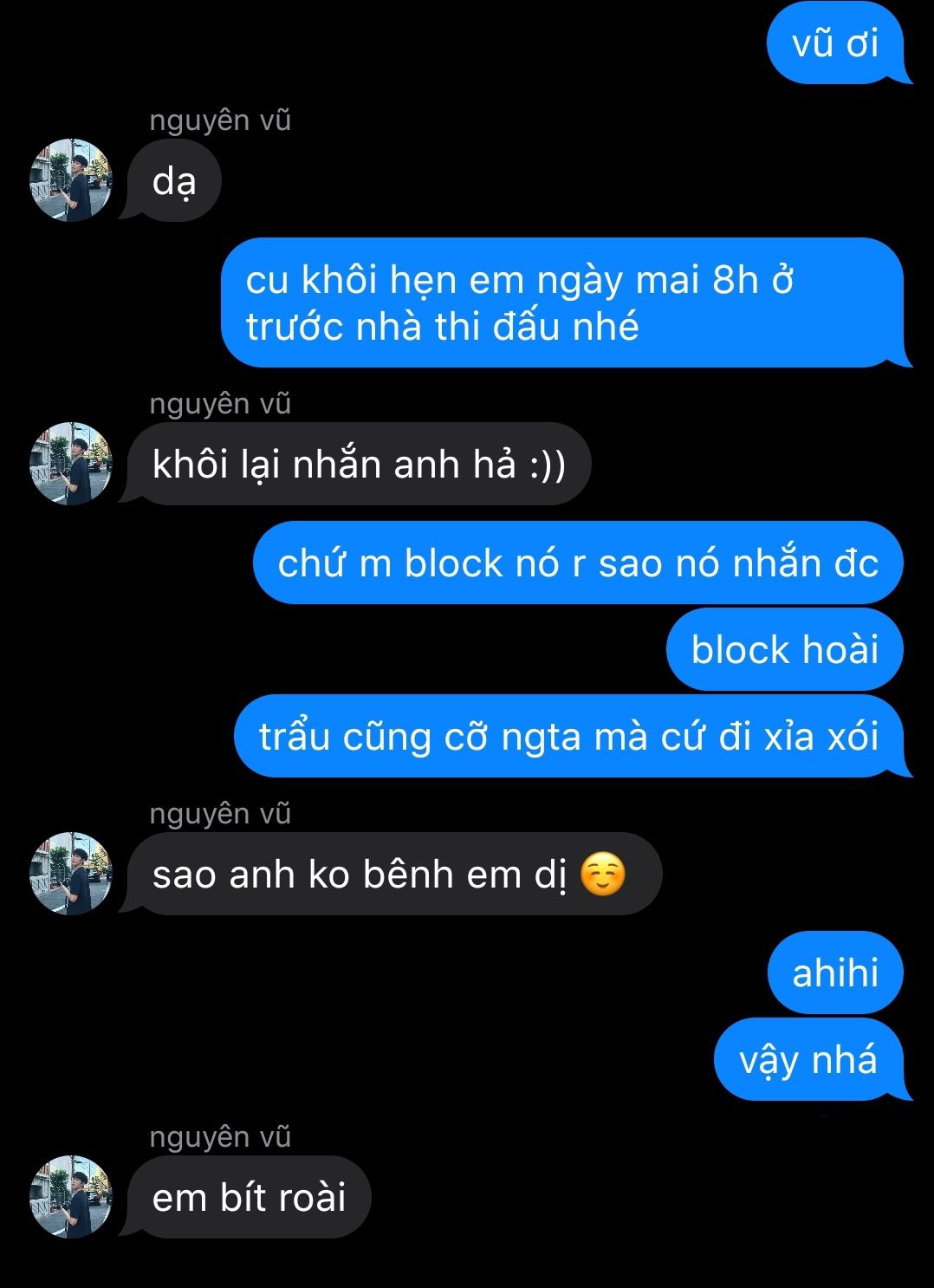Tap nguyên vũ's avatar beside "em bít roài"

(x=71, y=1197)
